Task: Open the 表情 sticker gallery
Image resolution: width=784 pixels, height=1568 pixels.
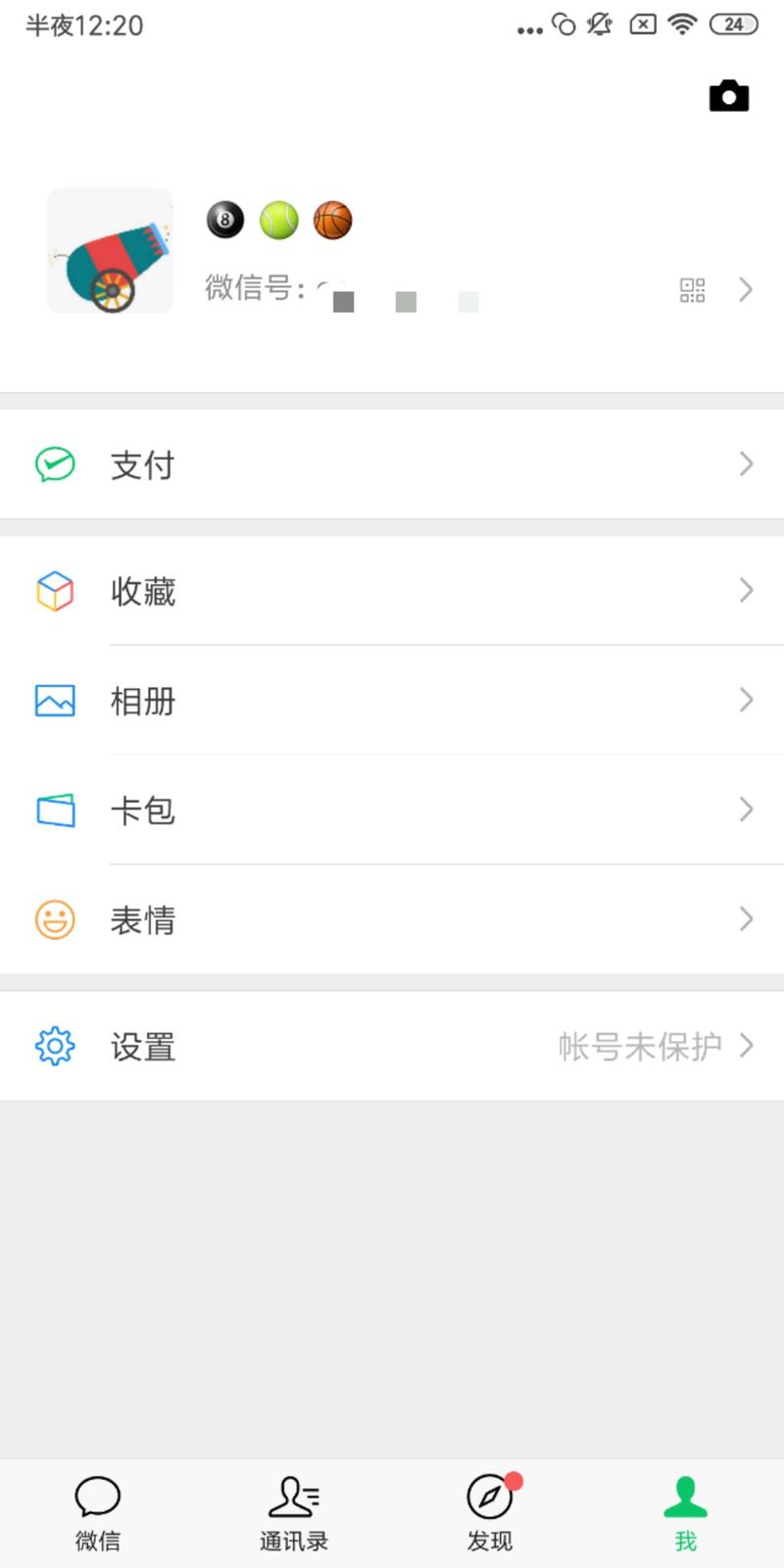Action: (x=392, y=919)
